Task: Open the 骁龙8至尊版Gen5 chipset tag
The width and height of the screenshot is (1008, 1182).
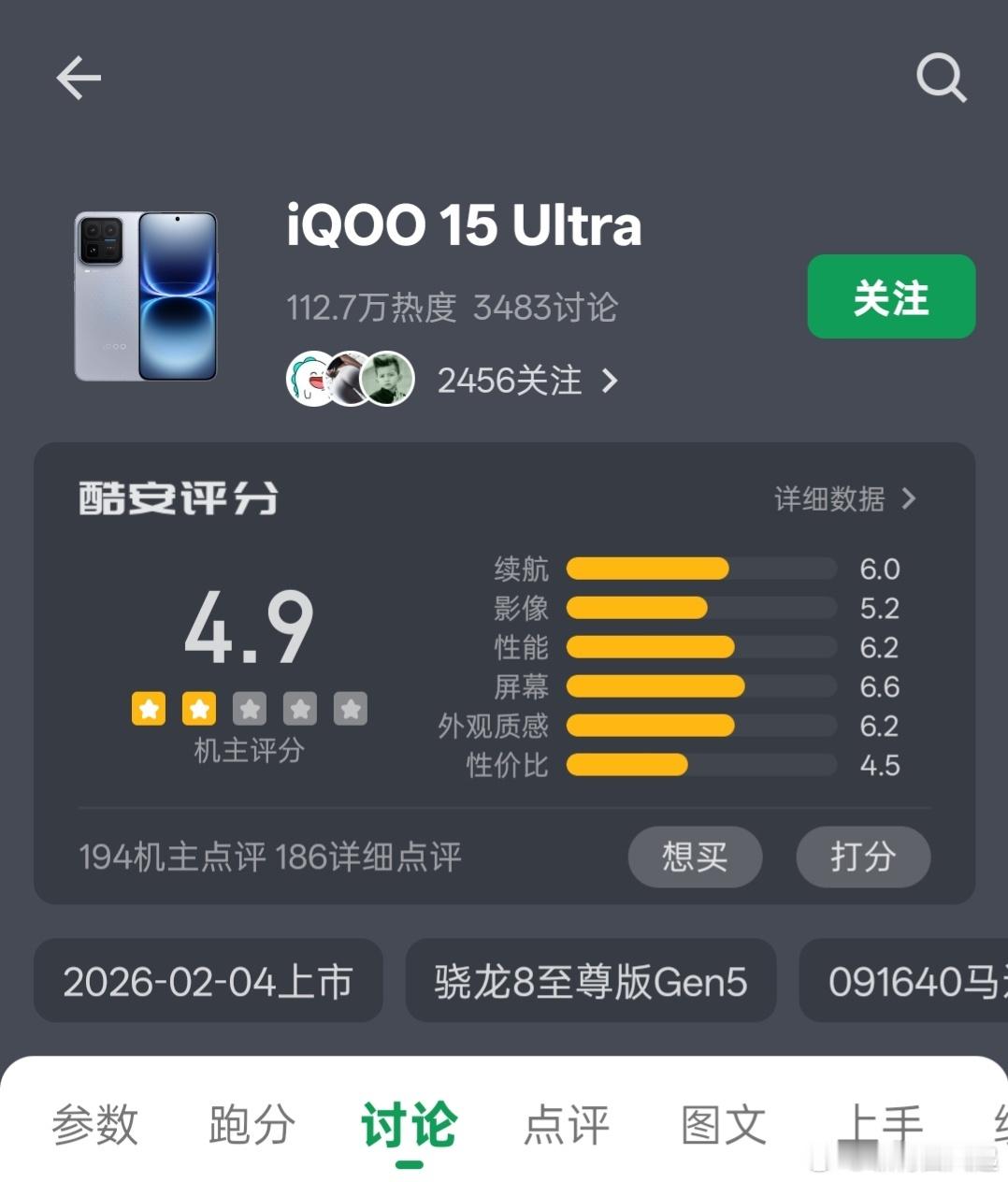Action: point(590,982)
